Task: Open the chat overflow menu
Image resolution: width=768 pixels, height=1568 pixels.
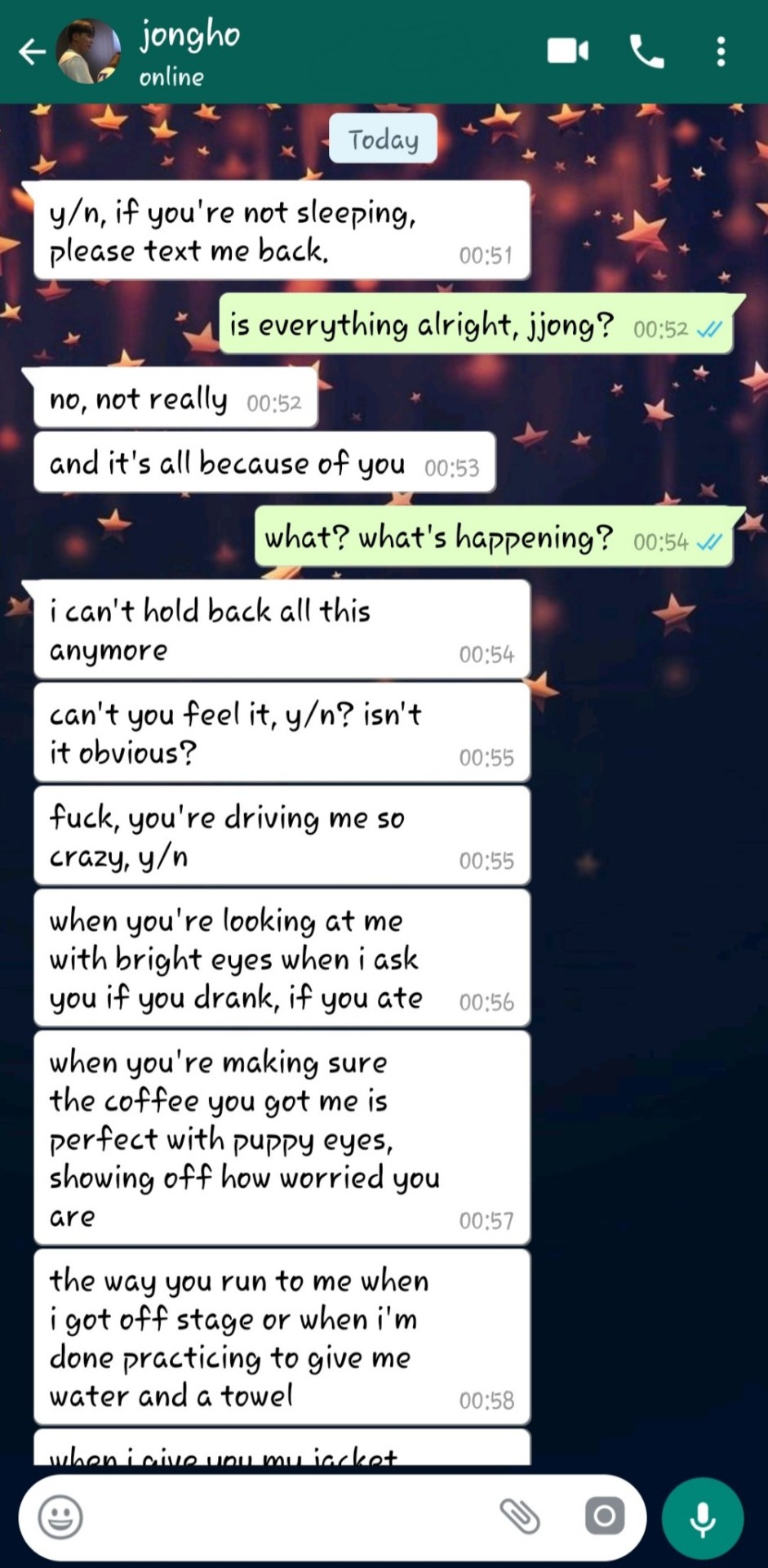Action: (721, 52)
